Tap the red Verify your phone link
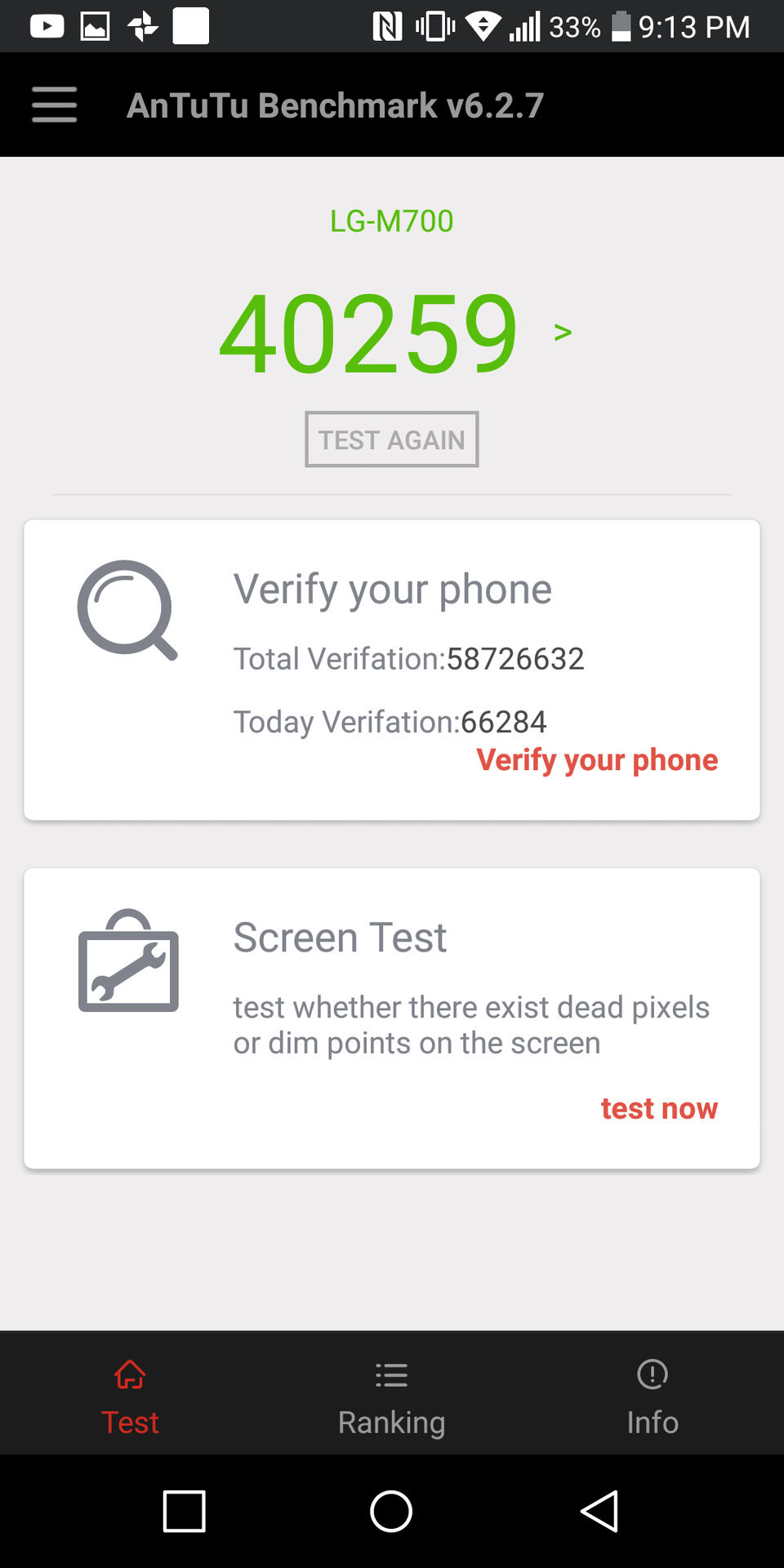The image size is (784, 1568). (597, 760)
